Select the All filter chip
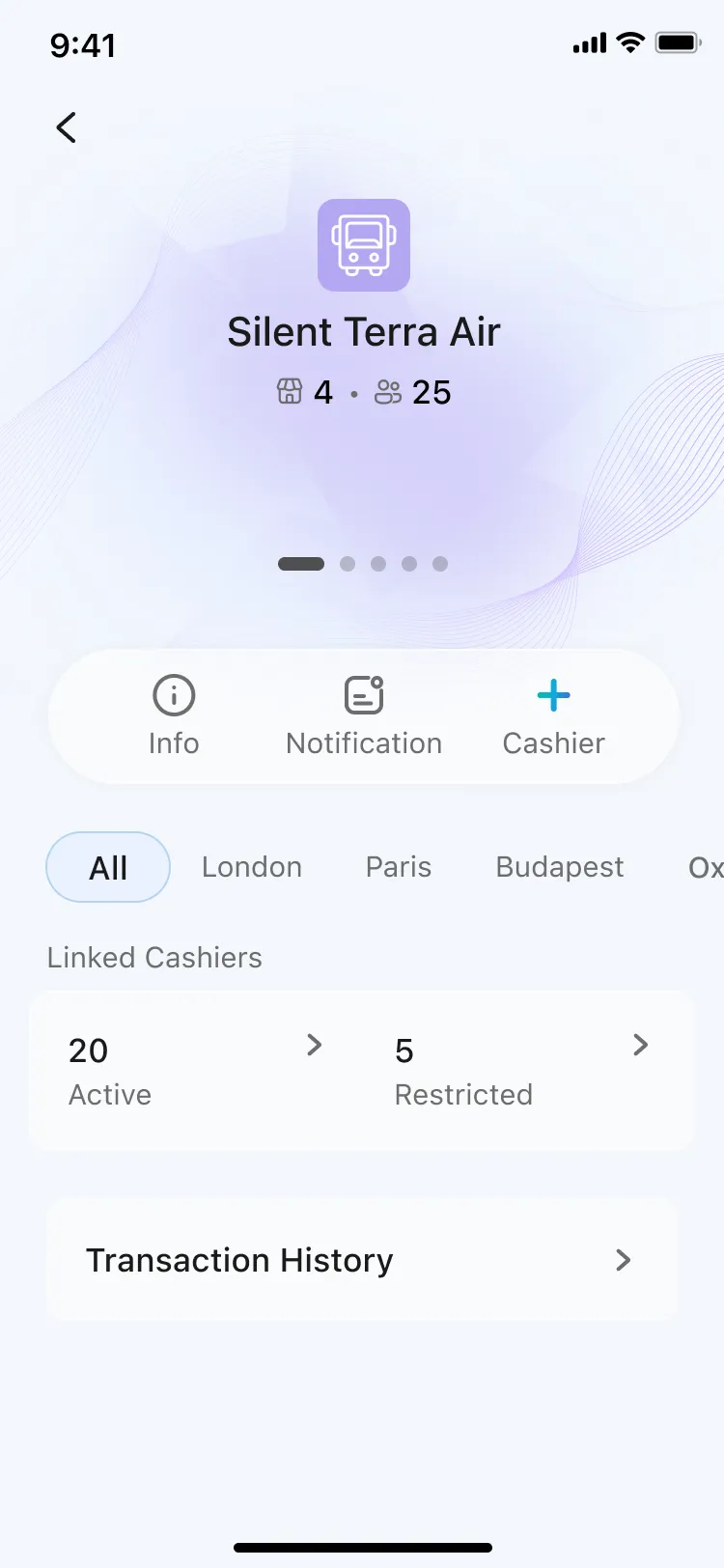The image size is (724, 1568). point(108,867)
